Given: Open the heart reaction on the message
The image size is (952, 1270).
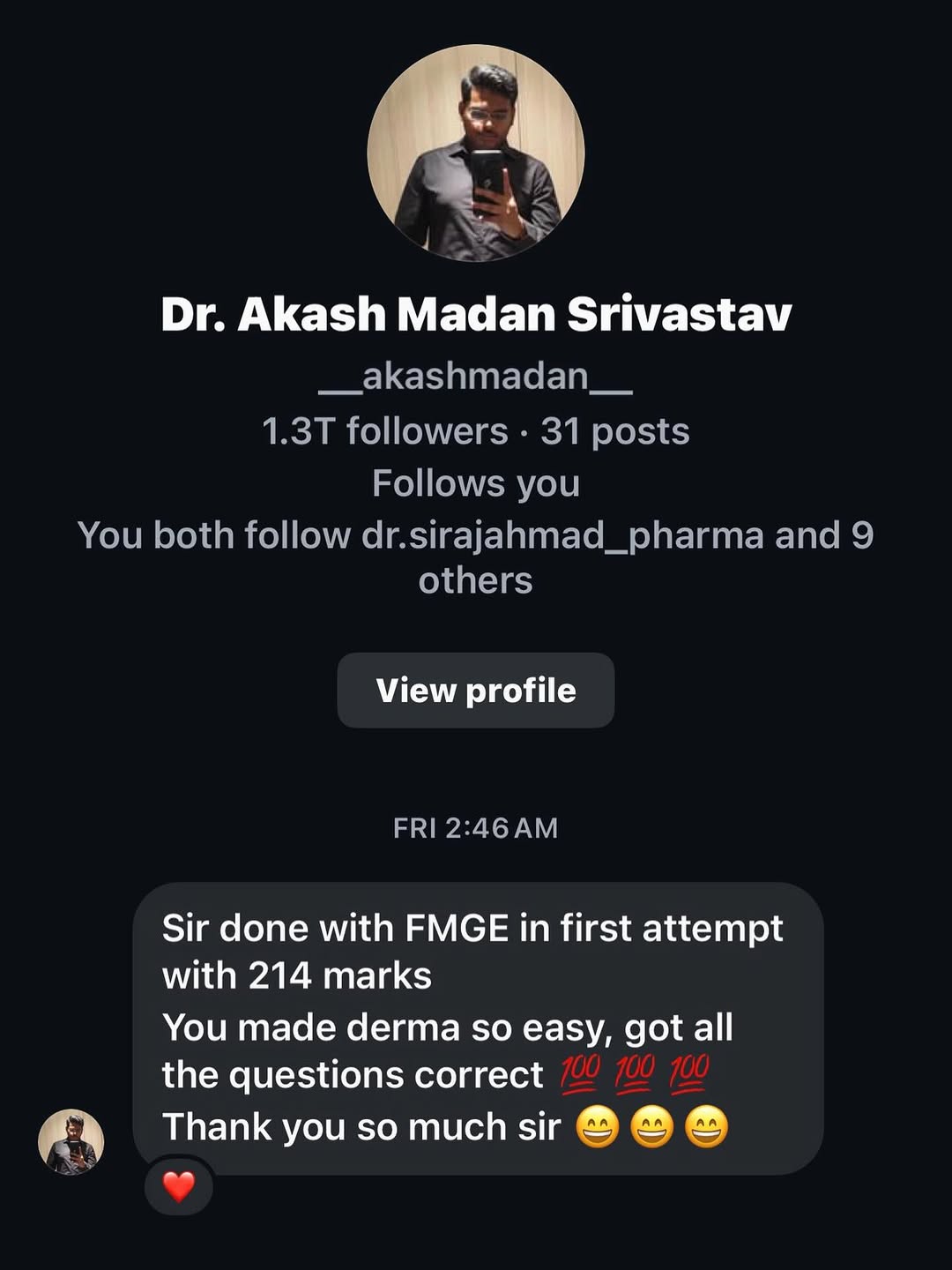Looking at the screenshot, I should [x=179, y=1187].
